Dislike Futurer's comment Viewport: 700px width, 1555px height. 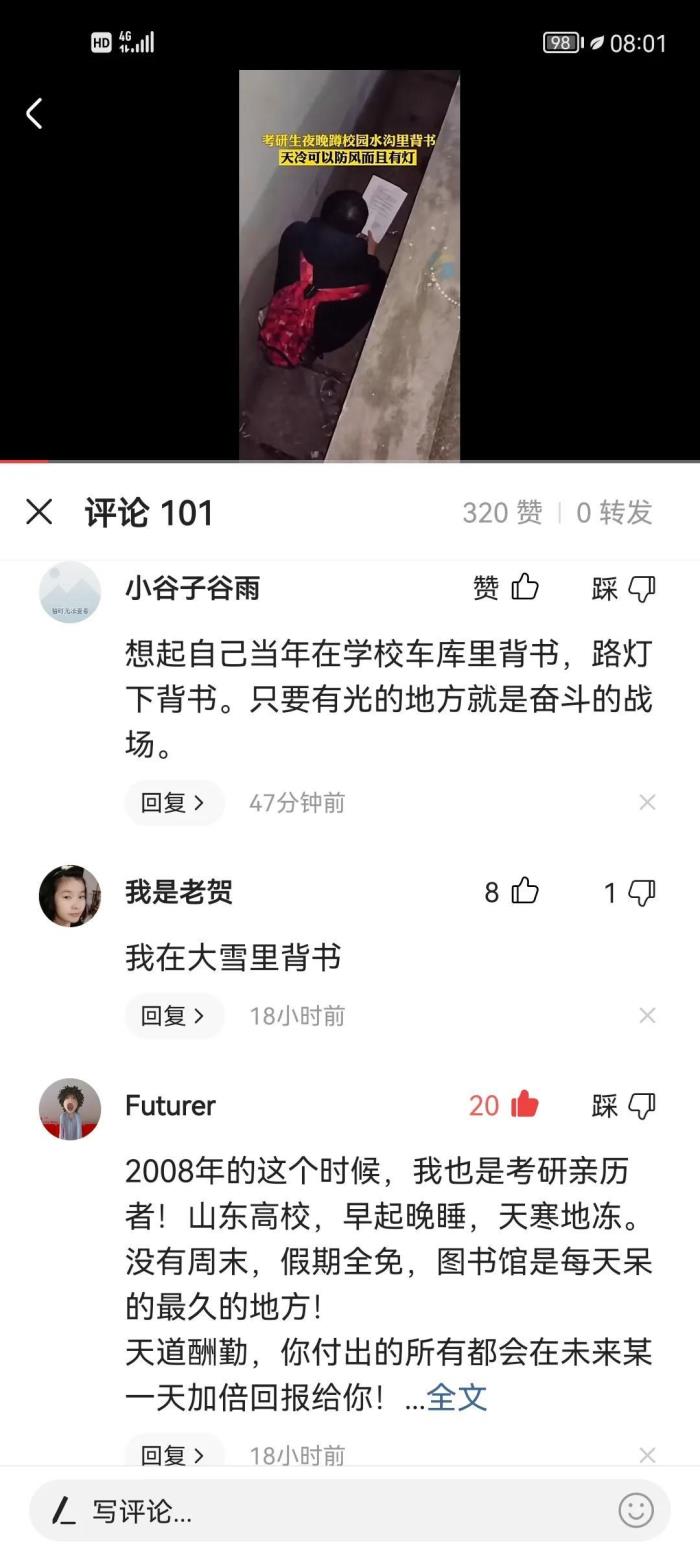point(641,1106)
